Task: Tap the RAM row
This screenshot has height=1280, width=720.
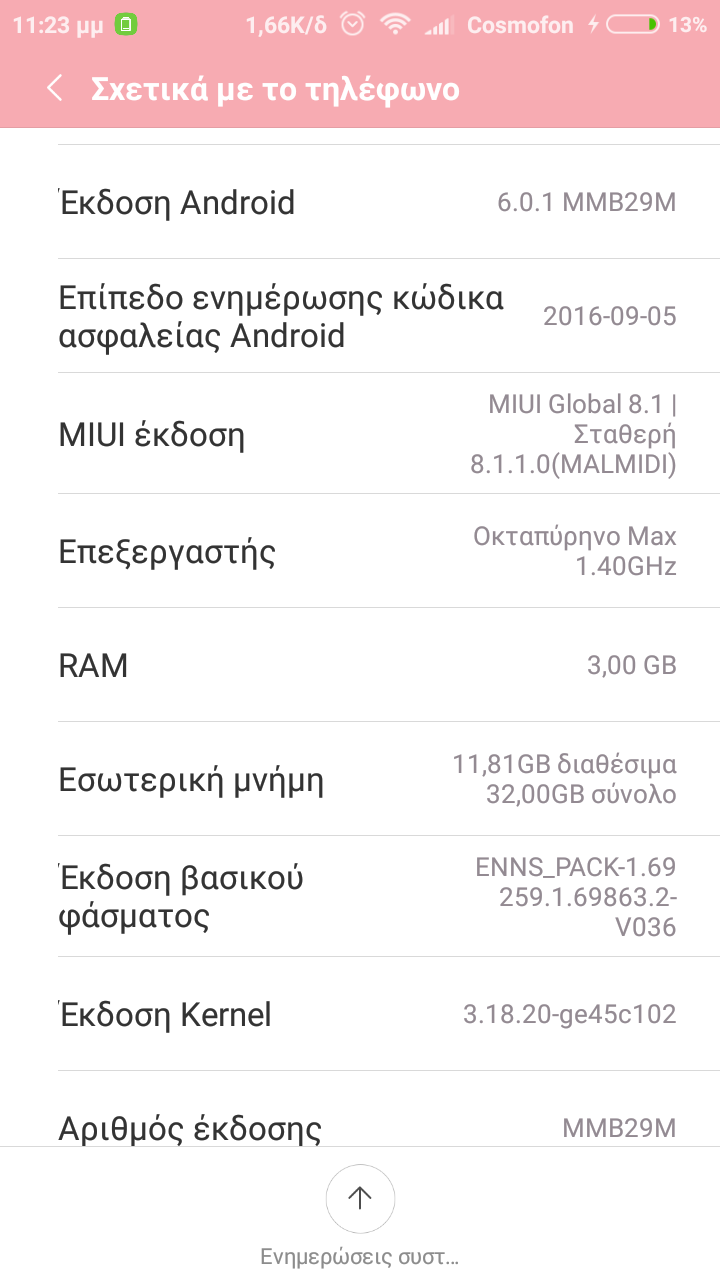Action: pos(360,665)
